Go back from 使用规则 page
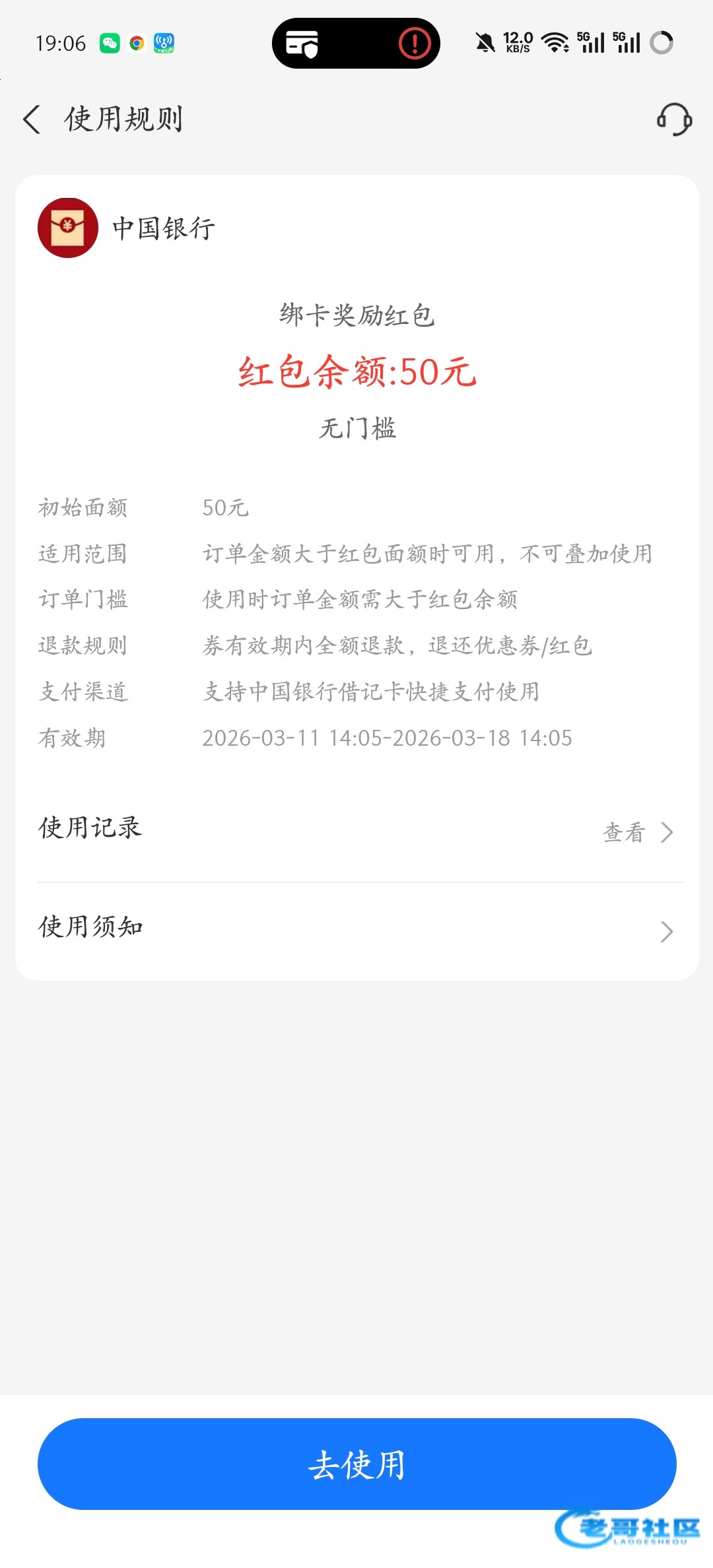Image resolution: width=713 pixels, height=1568 pixels. click(32, 119)
